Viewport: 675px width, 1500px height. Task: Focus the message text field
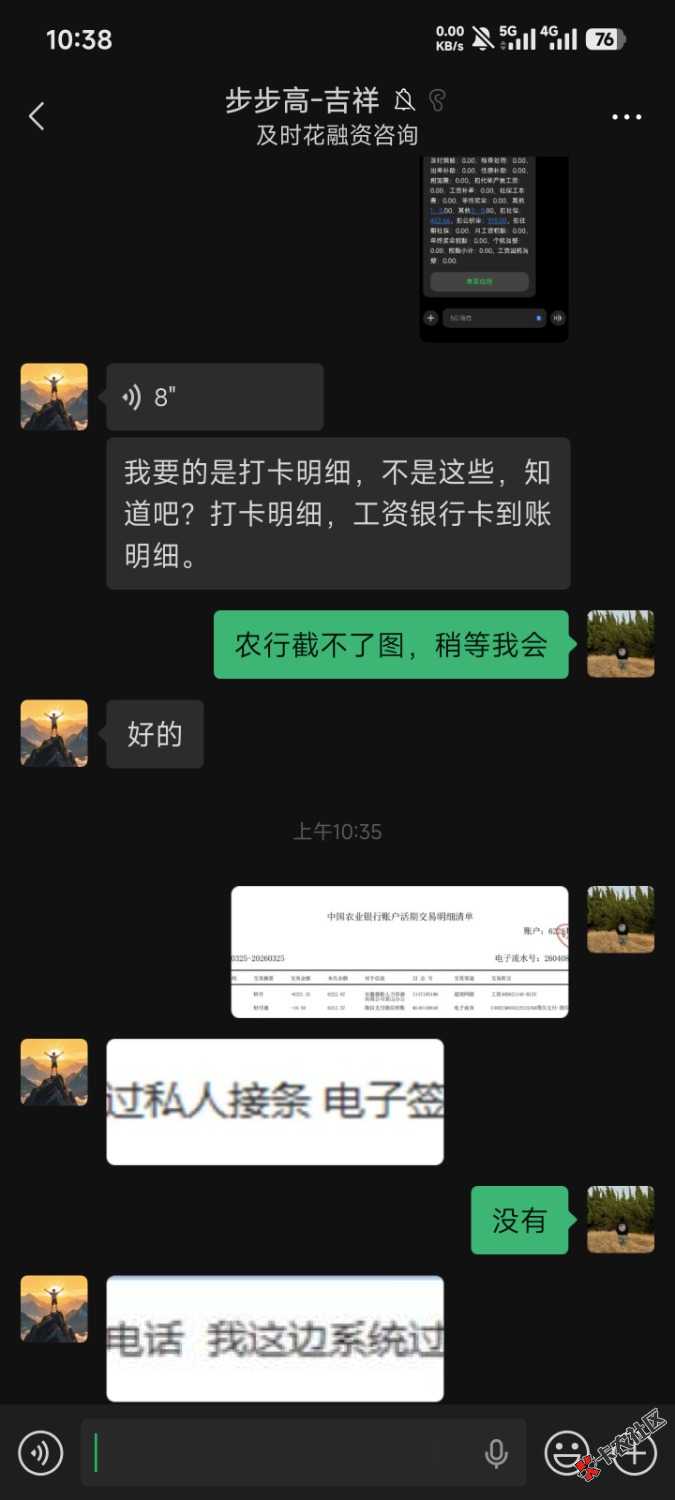pos(280,1452)
